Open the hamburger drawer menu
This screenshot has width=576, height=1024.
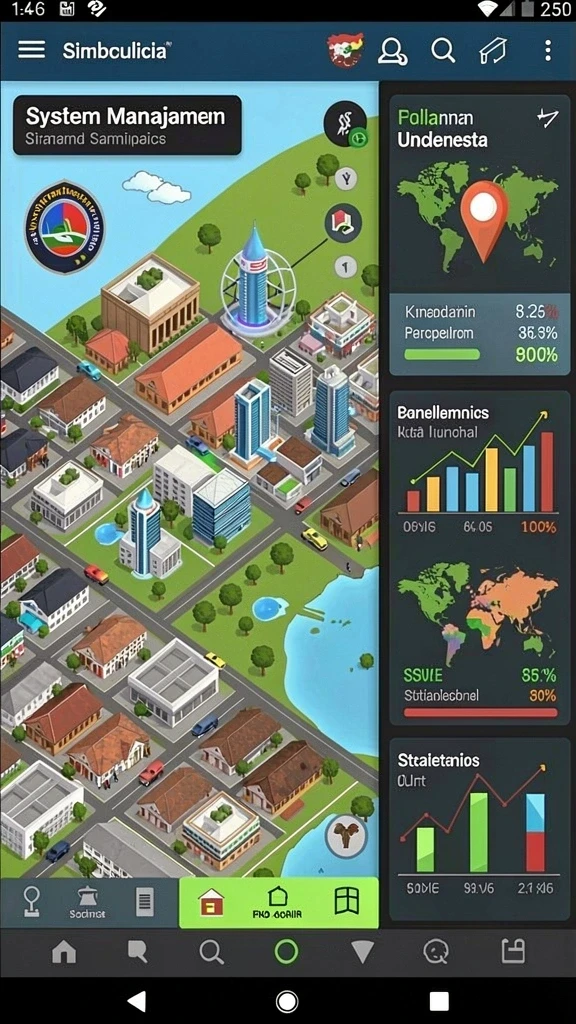[31, 50]
